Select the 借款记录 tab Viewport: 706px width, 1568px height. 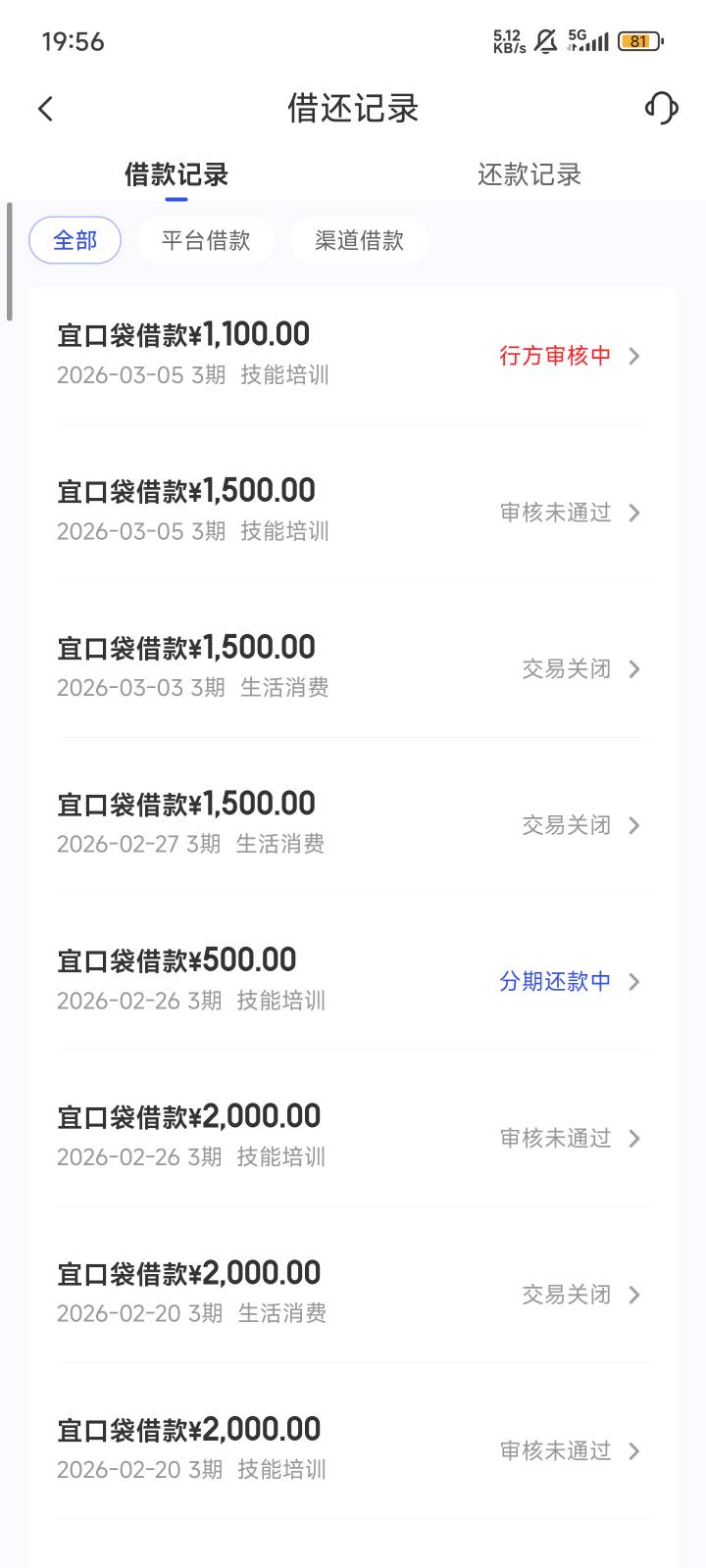[x=176, y=174]
